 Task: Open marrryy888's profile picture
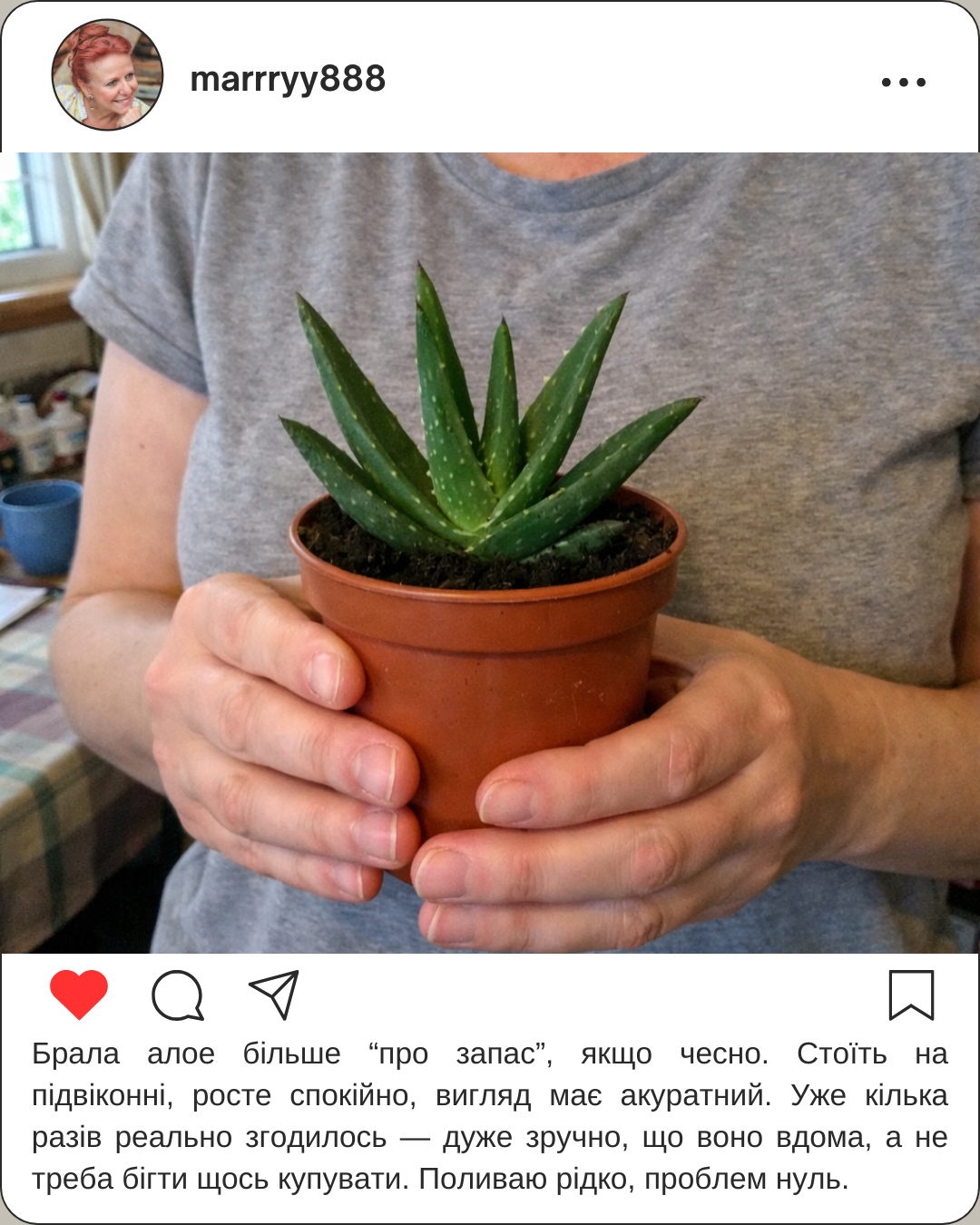click(107, 75)
